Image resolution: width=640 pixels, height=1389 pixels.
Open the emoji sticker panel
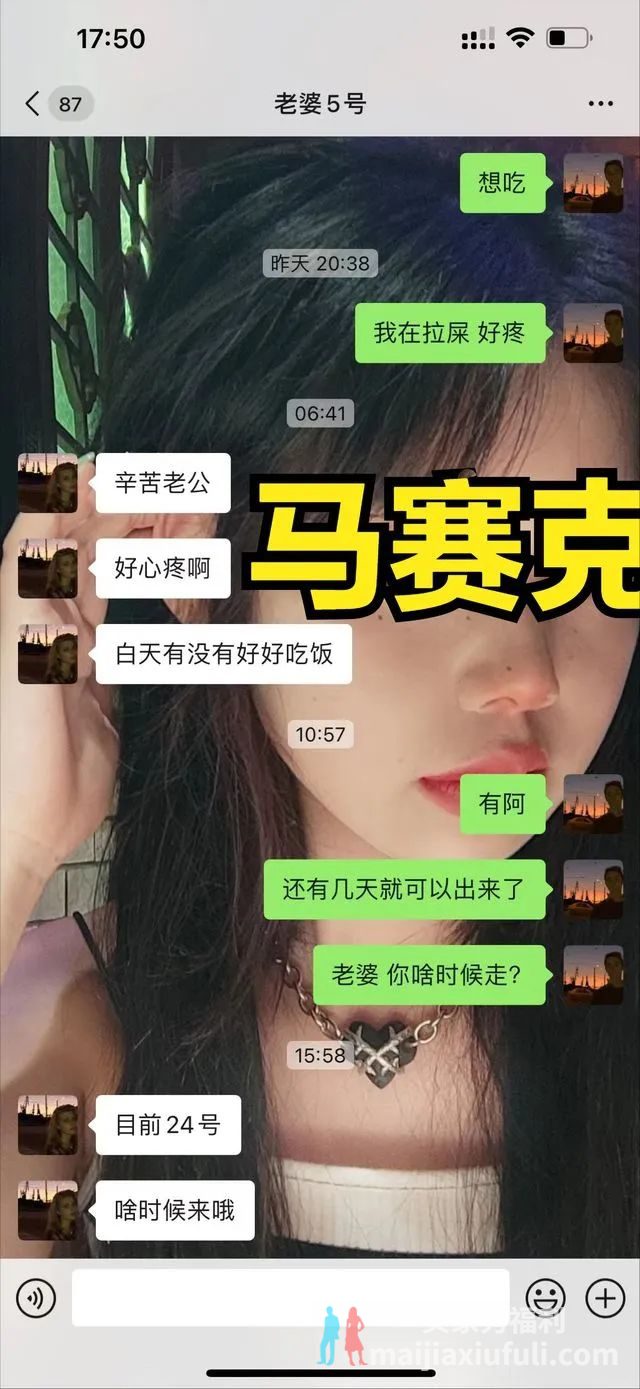pyautogui.click(x=545, y=1299)
